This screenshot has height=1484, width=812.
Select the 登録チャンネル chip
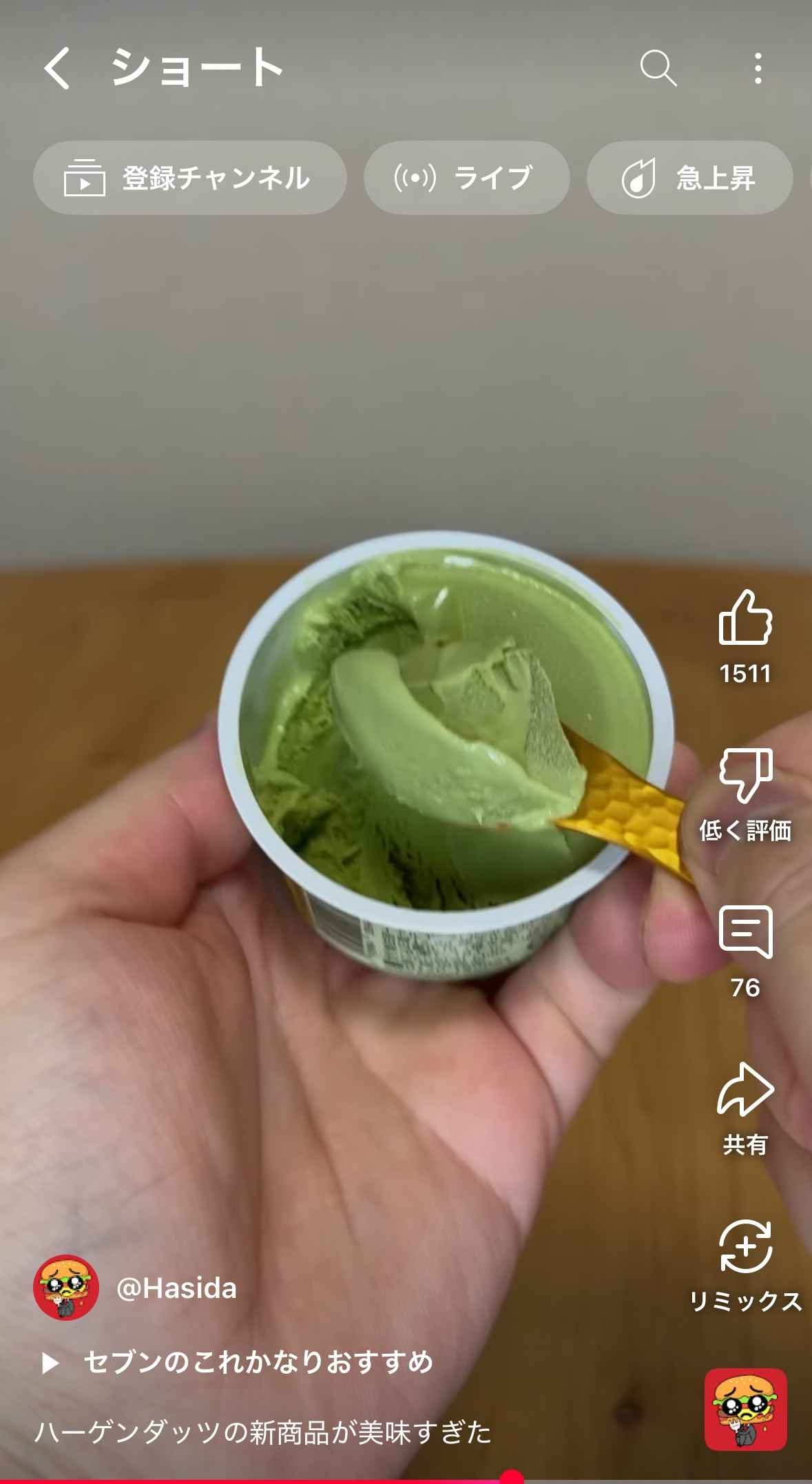tap(189, 178)
